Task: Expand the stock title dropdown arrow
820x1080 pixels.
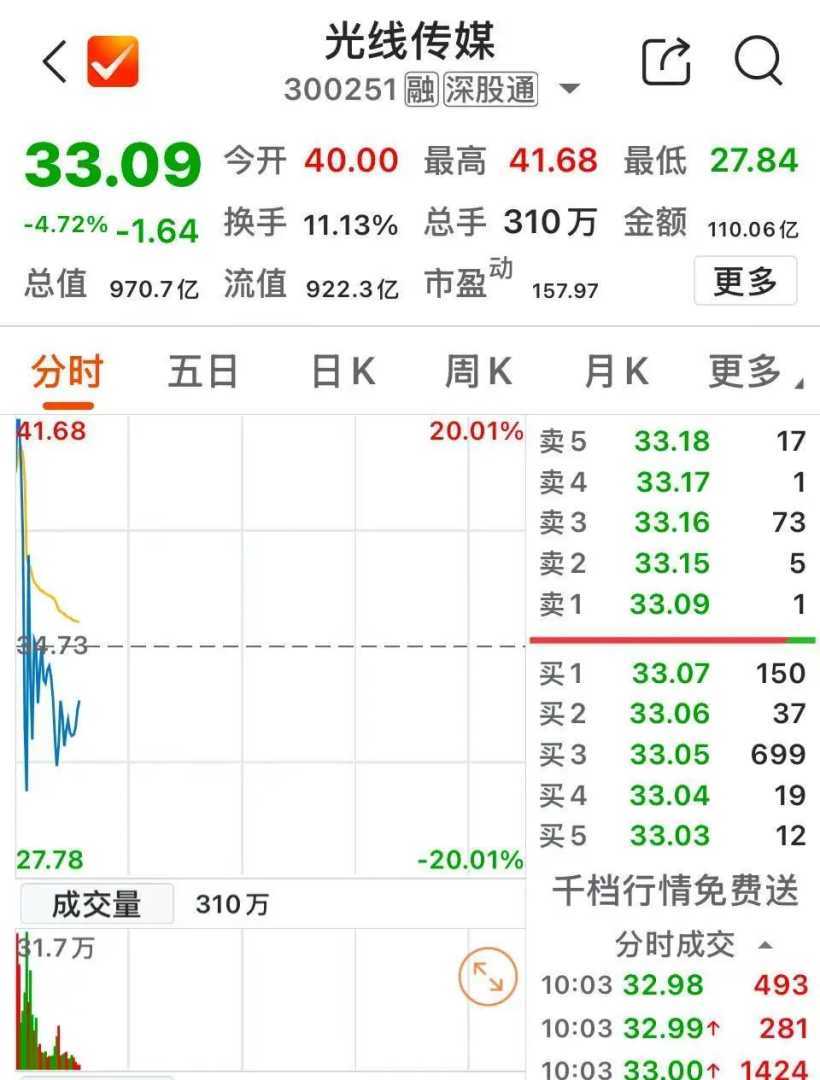Action: pos(569,90)
